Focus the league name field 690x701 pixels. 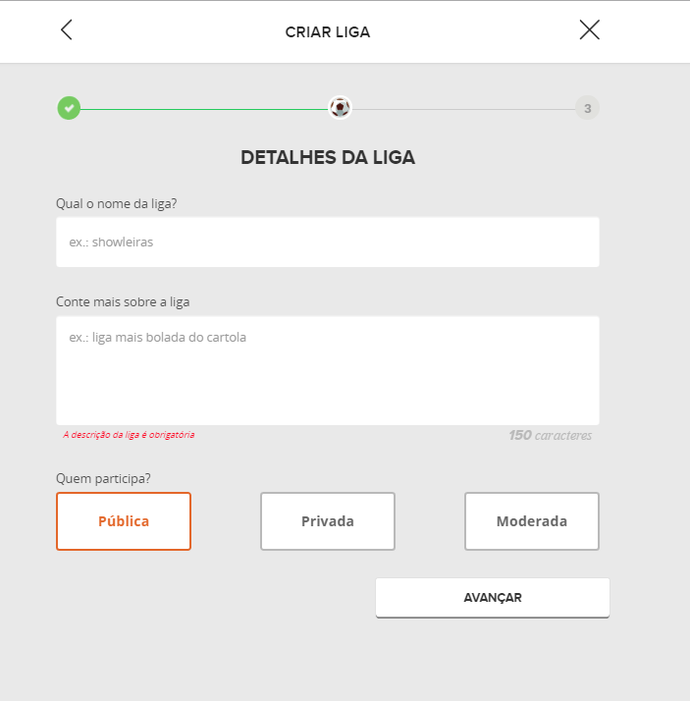click(x=327, y=242)
